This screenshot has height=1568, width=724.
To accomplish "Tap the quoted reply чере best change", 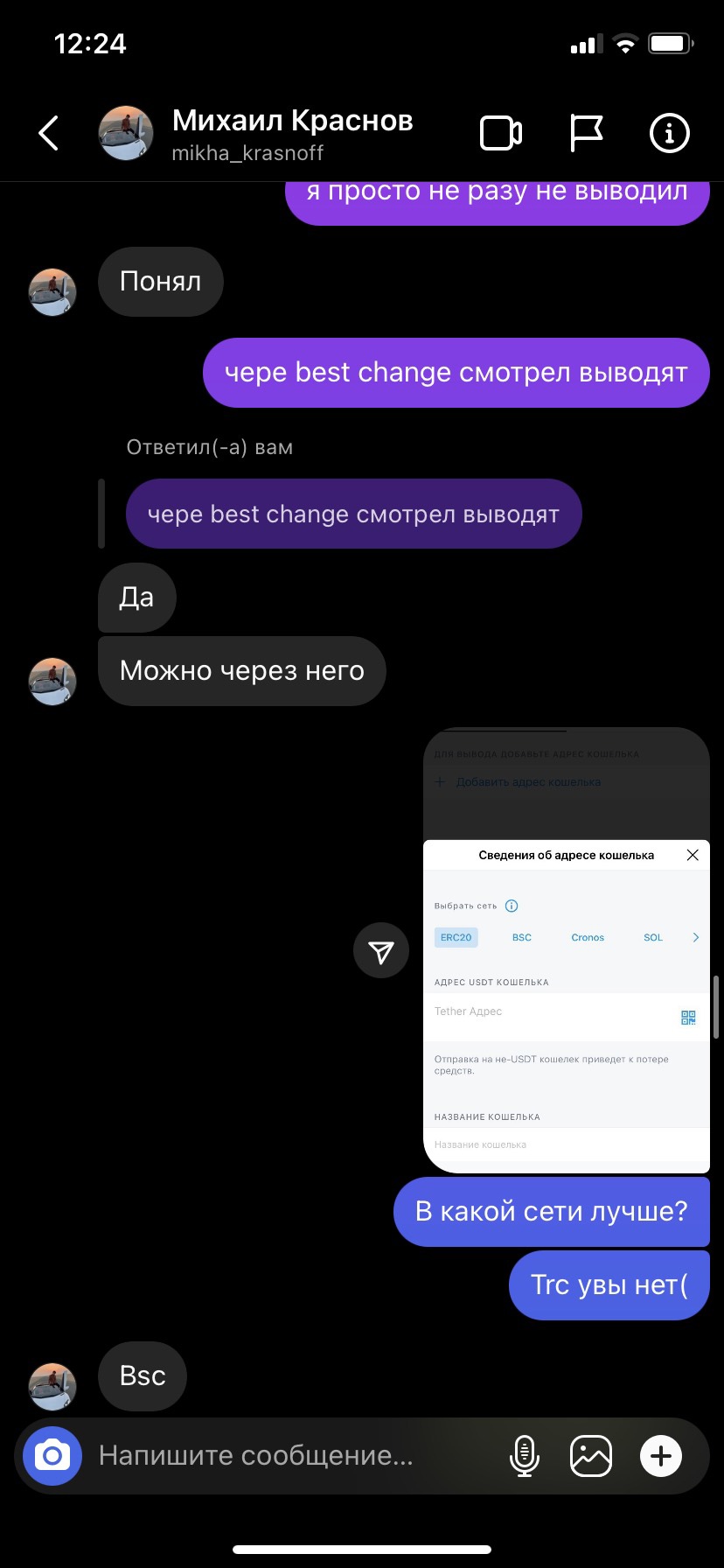I will coord(353,514).
